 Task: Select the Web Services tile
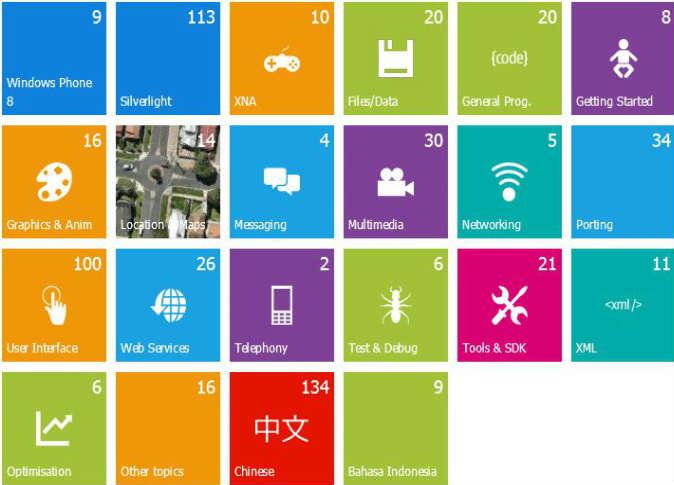click(x=167, y=305)
